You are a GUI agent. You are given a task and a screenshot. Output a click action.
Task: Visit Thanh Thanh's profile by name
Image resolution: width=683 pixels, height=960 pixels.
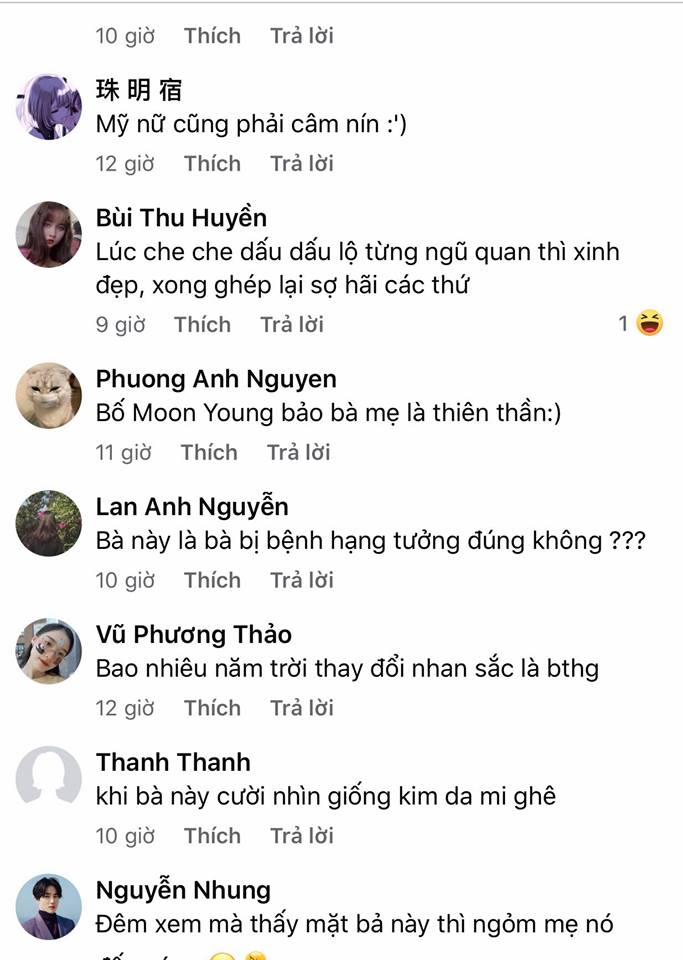tap(173, 762)
